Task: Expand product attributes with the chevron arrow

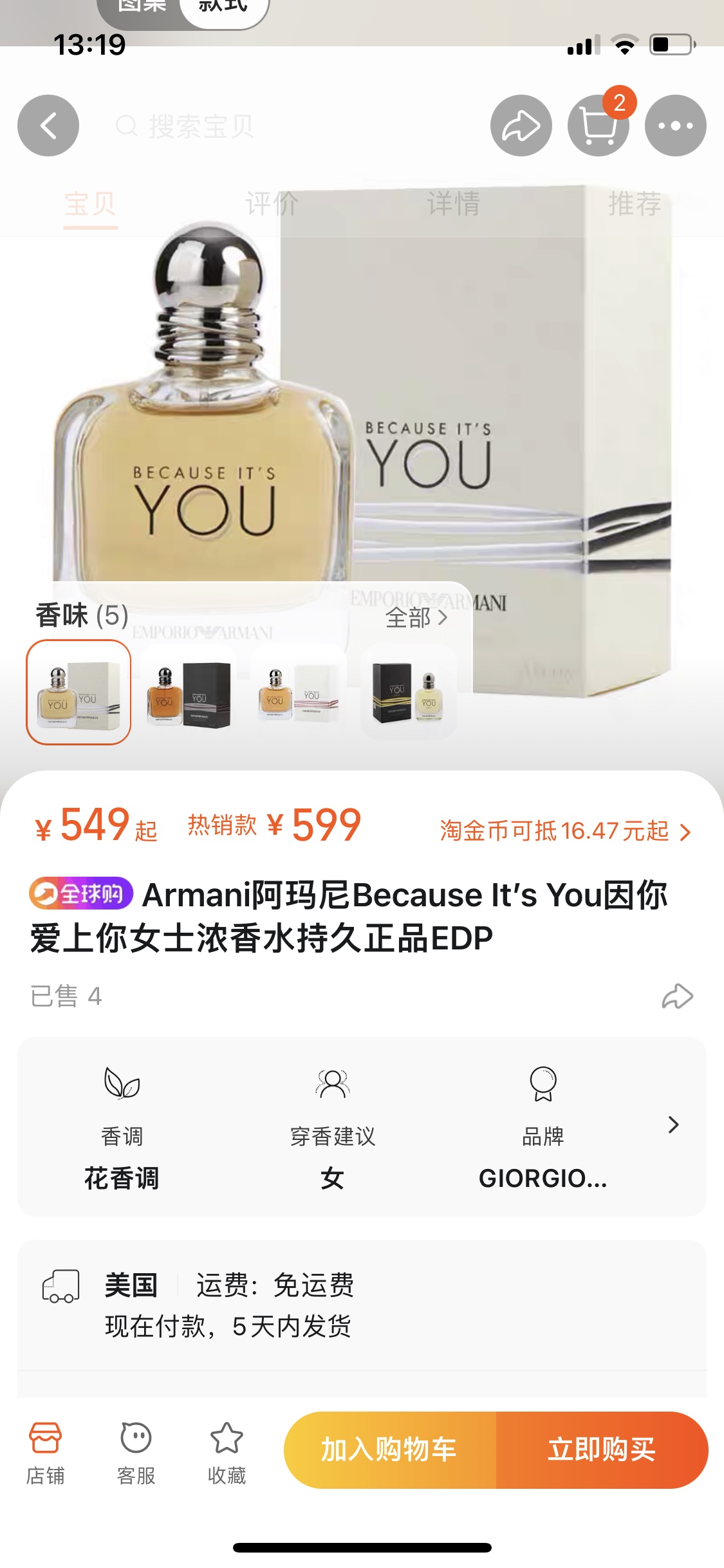Action: (673, 1125)
